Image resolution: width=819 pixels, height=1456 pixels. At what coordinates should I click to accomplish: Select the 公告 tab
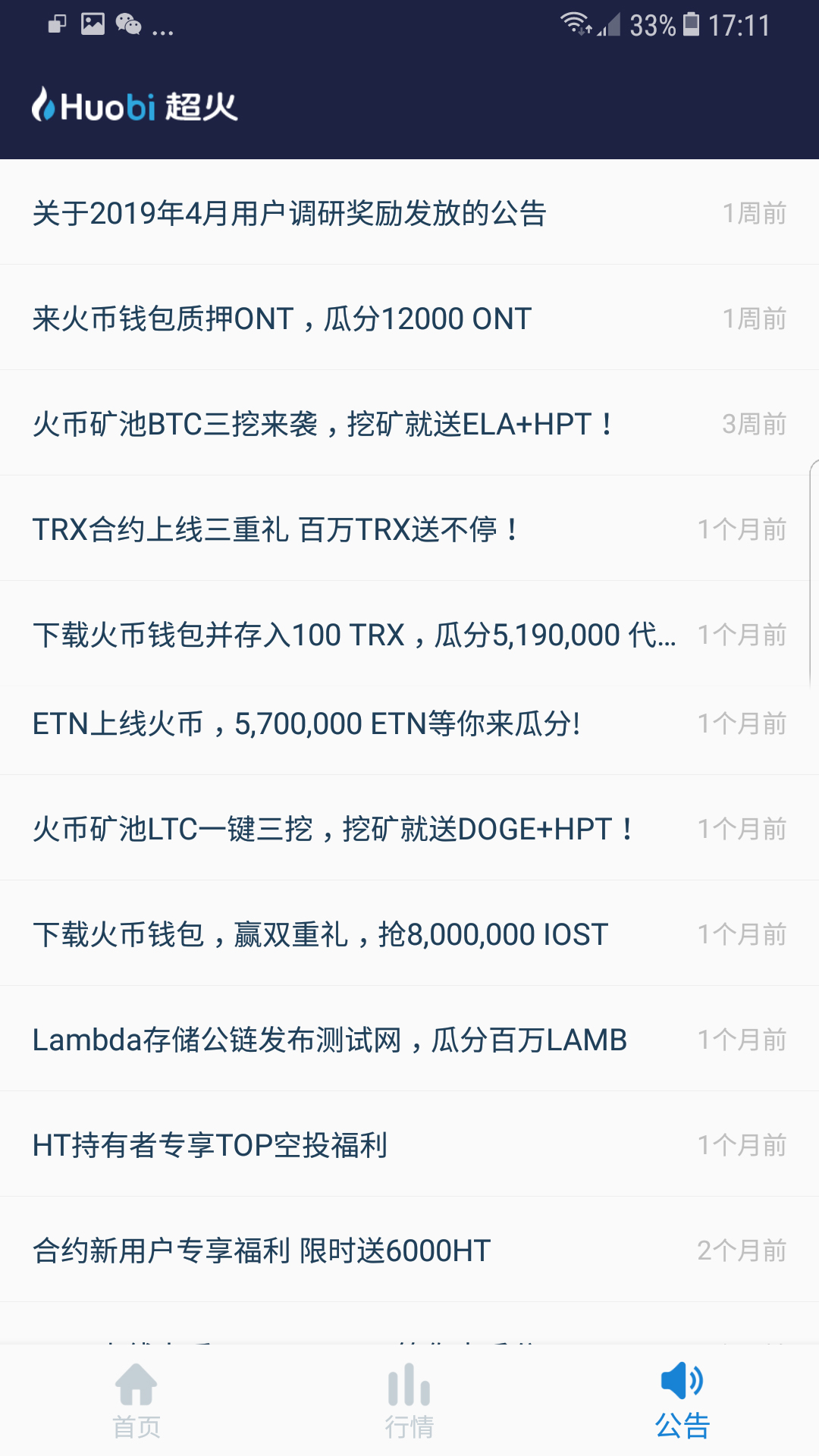[682, 1400]
